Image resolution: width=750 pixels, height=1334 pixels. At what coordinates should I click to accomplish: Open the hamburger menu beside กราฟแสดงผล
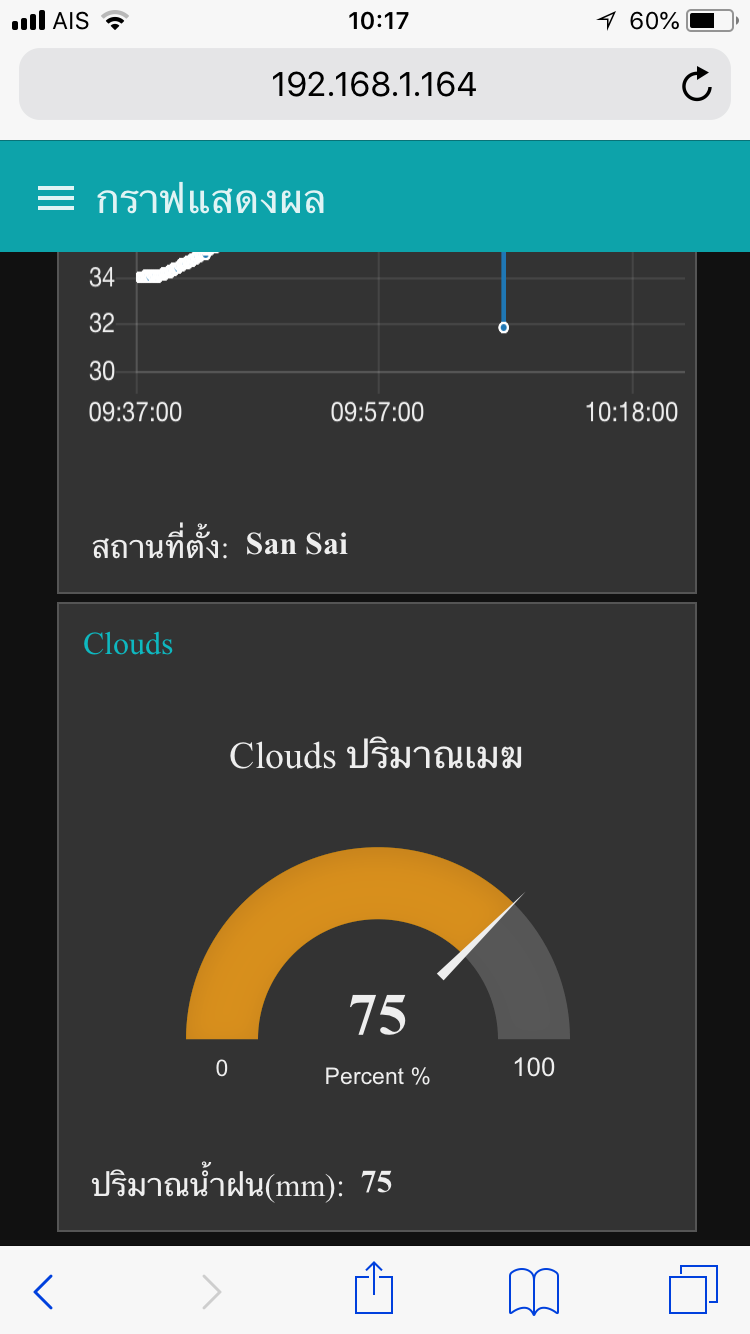[x=56, y=200]
